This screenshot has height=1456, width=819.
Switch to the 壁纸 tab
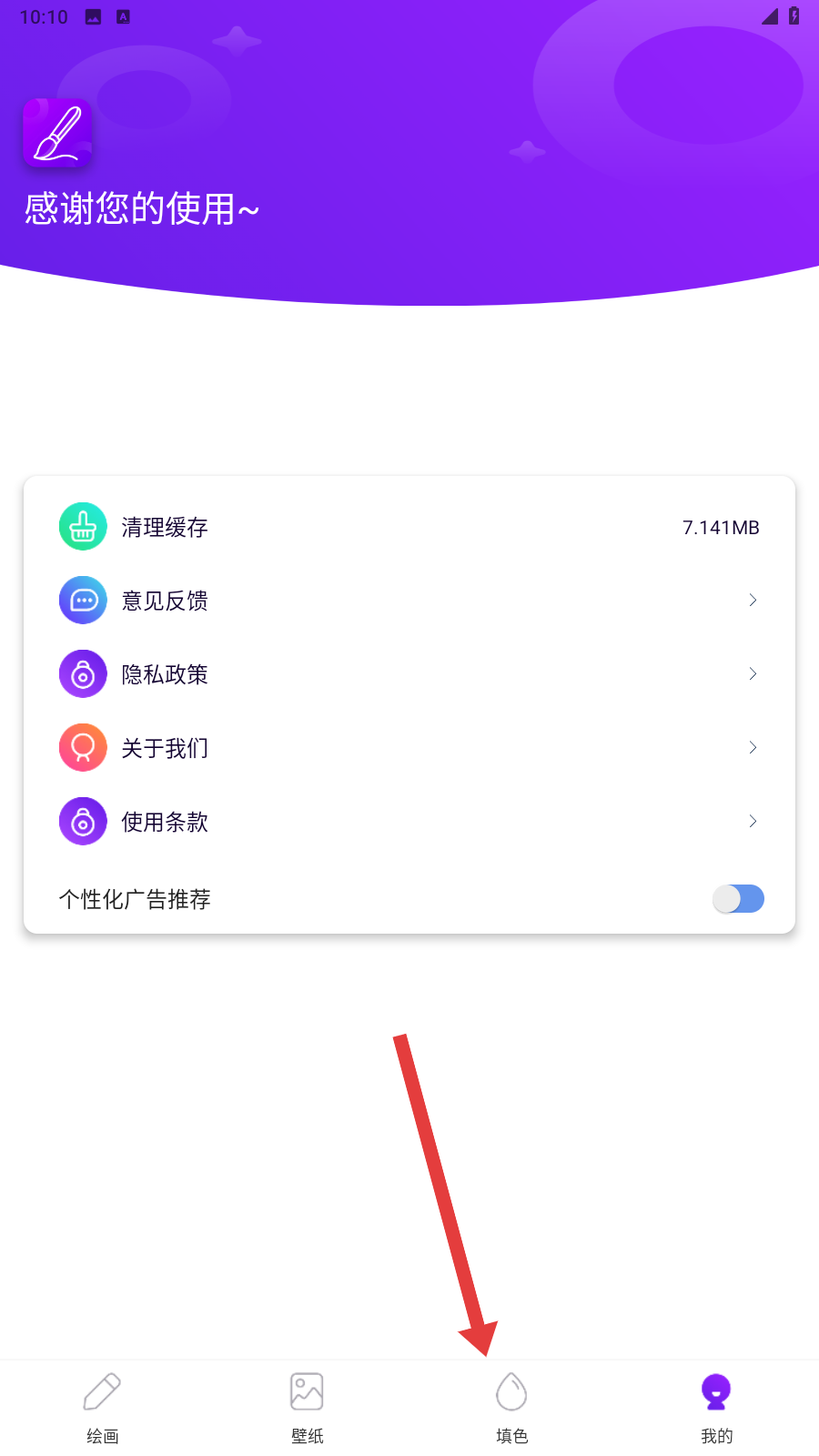click(x=307, y=1407)
